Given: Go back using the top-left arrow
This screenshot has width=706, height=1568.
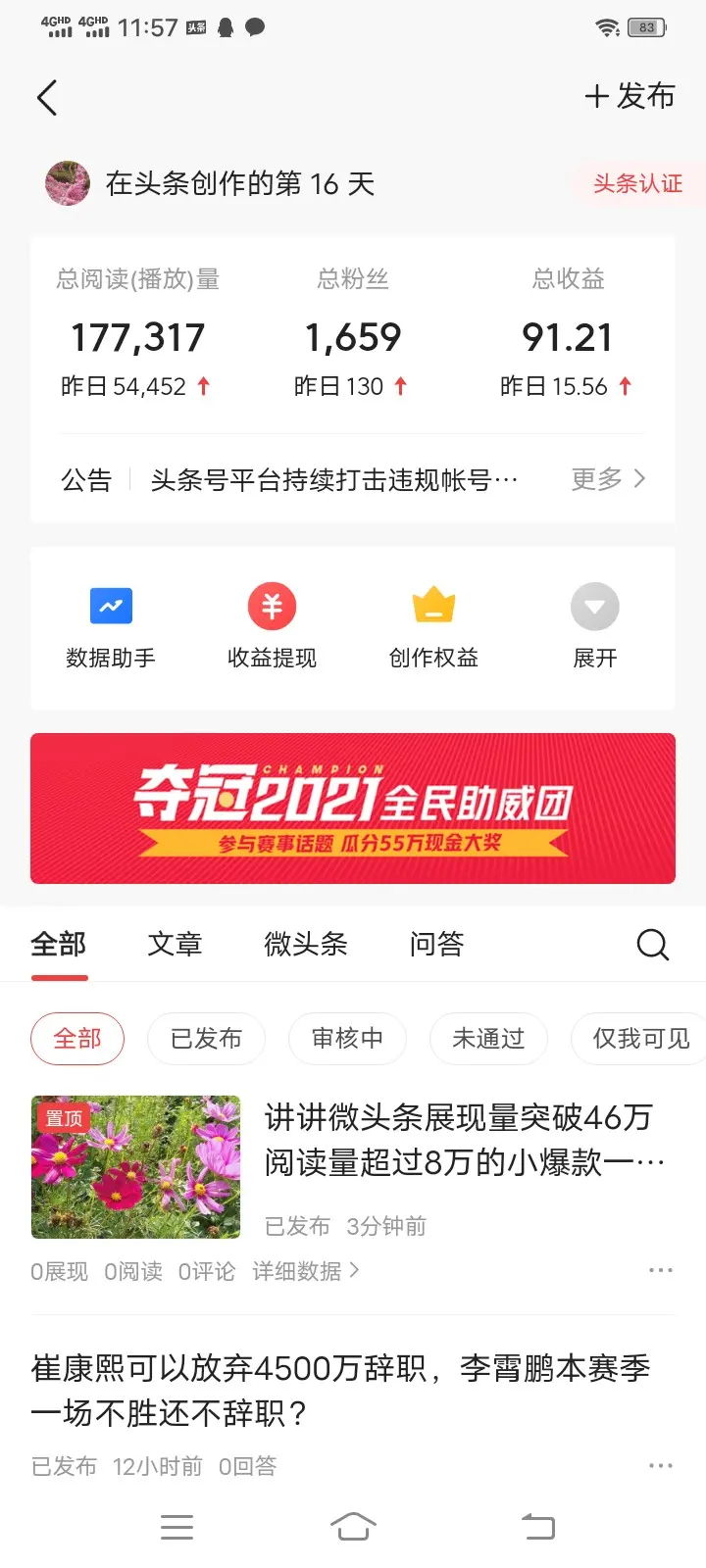Looking at the screenshot, I should tap(47, 98).
